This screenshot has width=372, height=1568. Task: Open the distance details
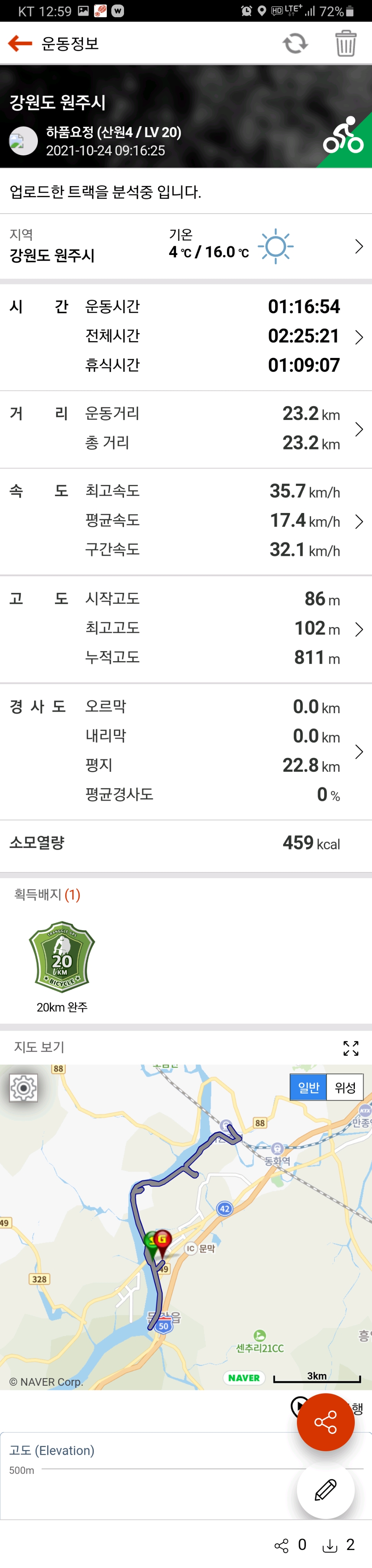coord(359,429)
